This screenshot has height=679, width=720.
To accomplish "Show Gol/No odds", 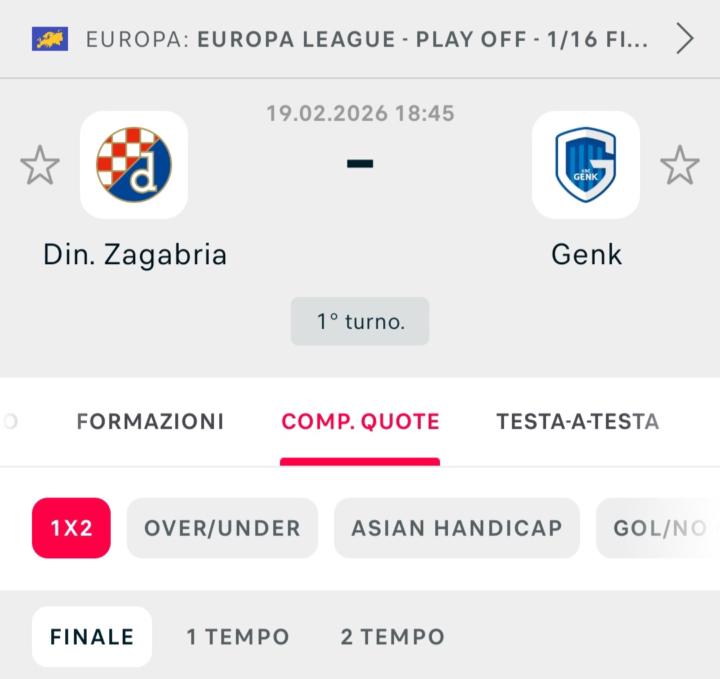I will (x=658, y=528).
